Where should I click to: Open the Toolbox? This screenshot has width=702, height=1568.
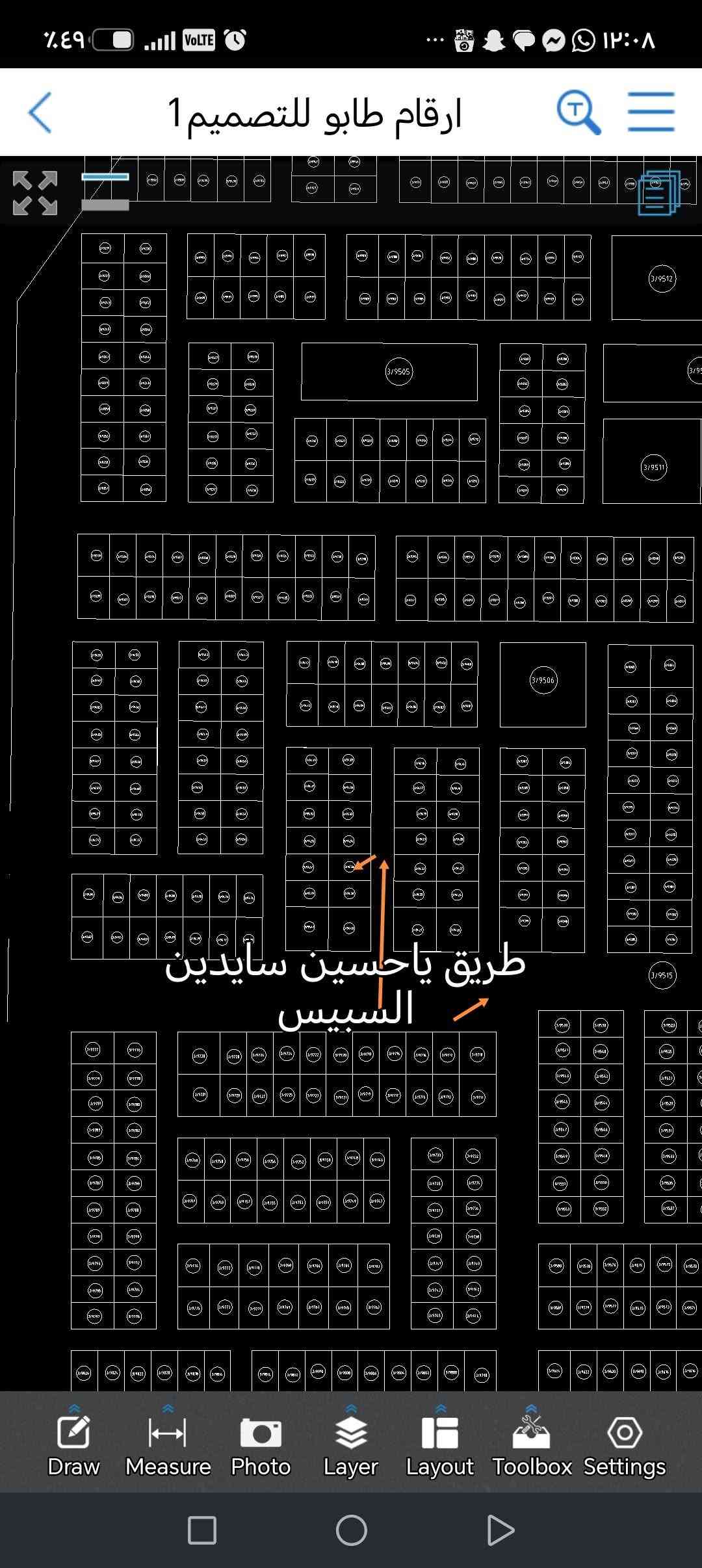pos(532,1441)
